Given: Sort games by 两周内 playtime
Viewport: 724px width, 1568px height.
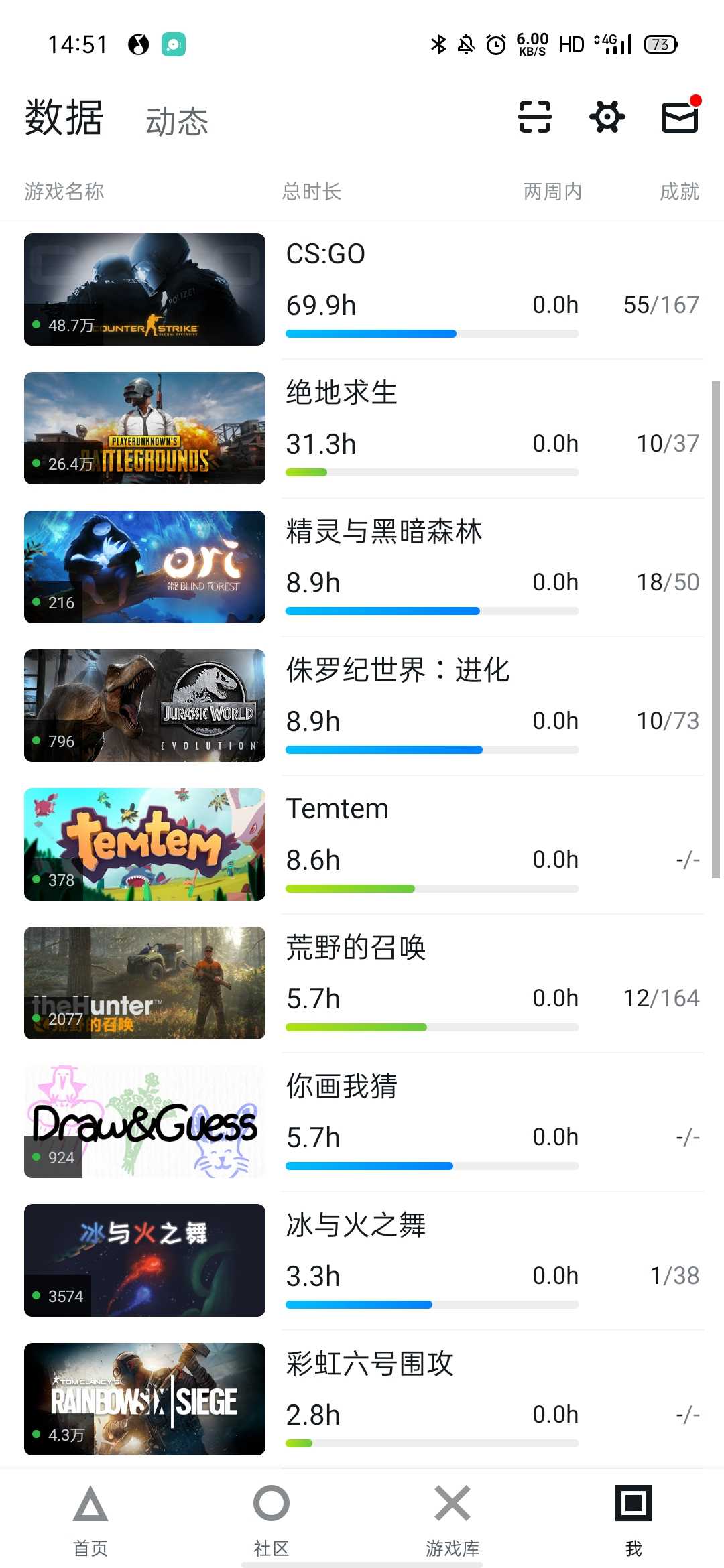Looking at the screenshot, I should point(552,192).
